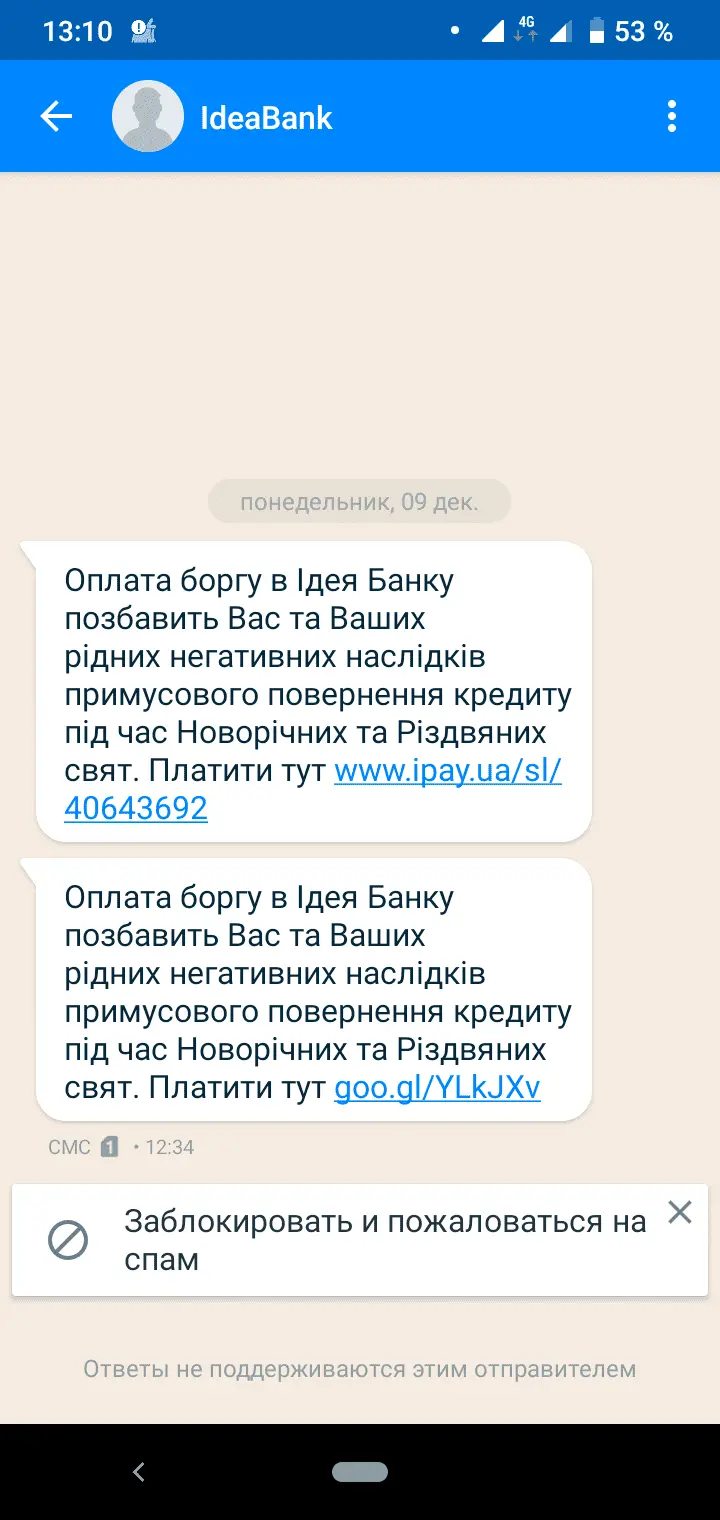Tap the home pill in navigation bar
720x1520 pixels.
360,1471
